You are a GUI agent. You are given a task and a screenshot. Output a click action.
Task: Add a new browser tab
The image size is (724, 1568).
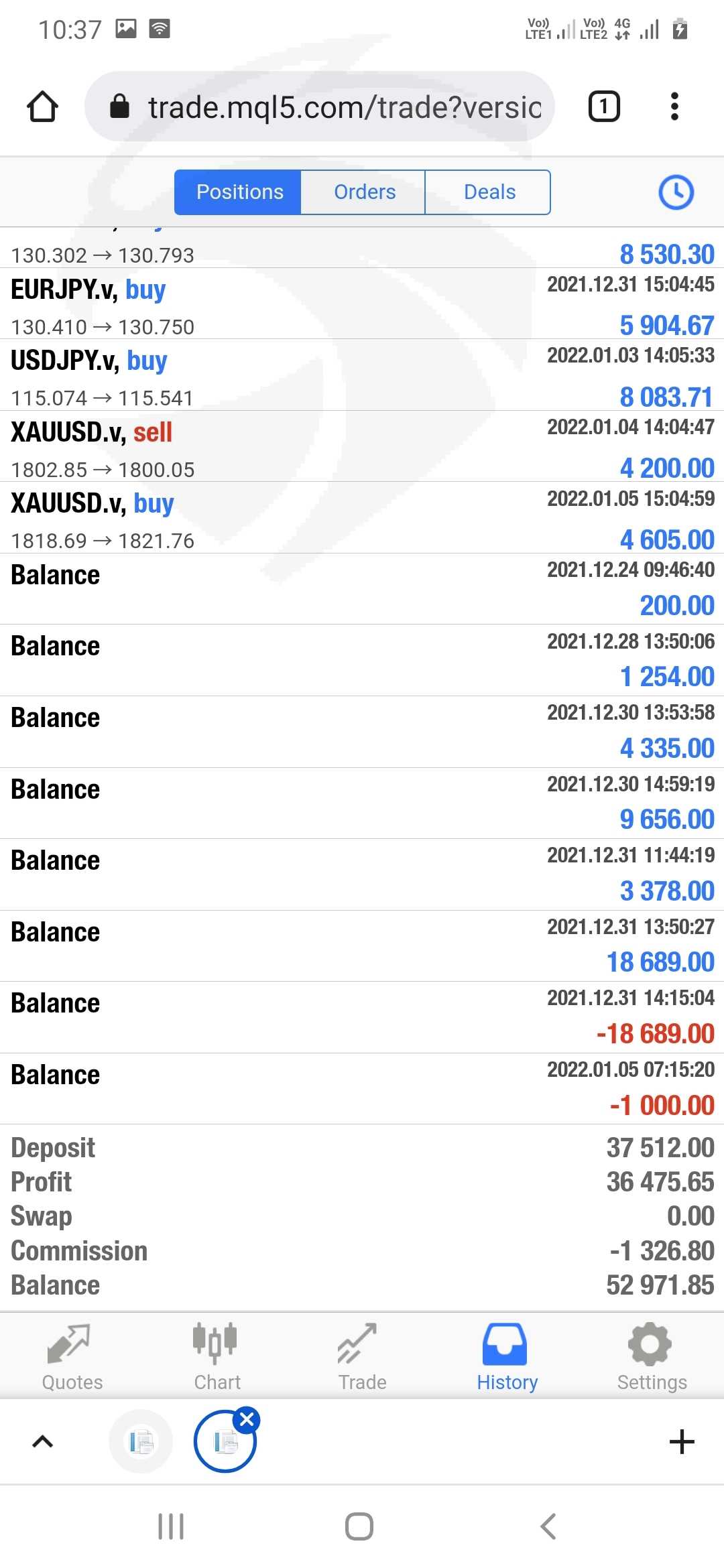point(682,1441)
